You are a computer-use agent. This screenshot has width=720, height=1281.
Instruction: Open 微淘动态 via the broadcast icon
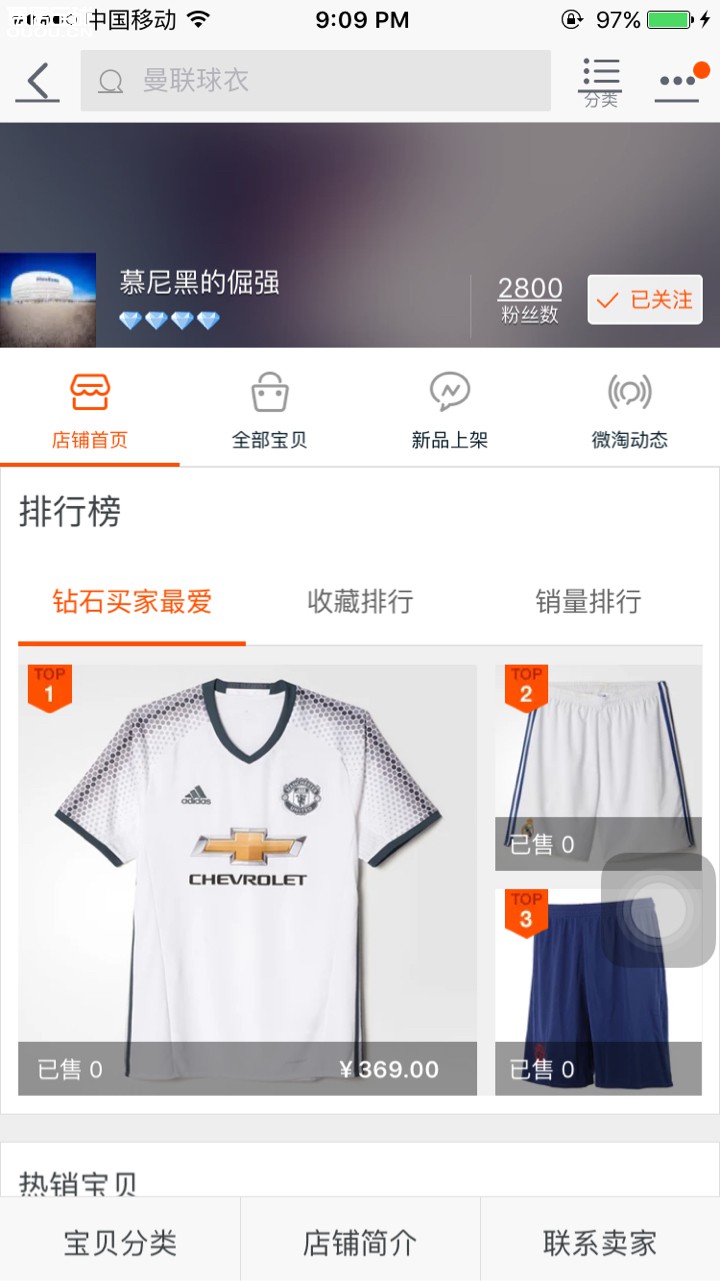629,393
